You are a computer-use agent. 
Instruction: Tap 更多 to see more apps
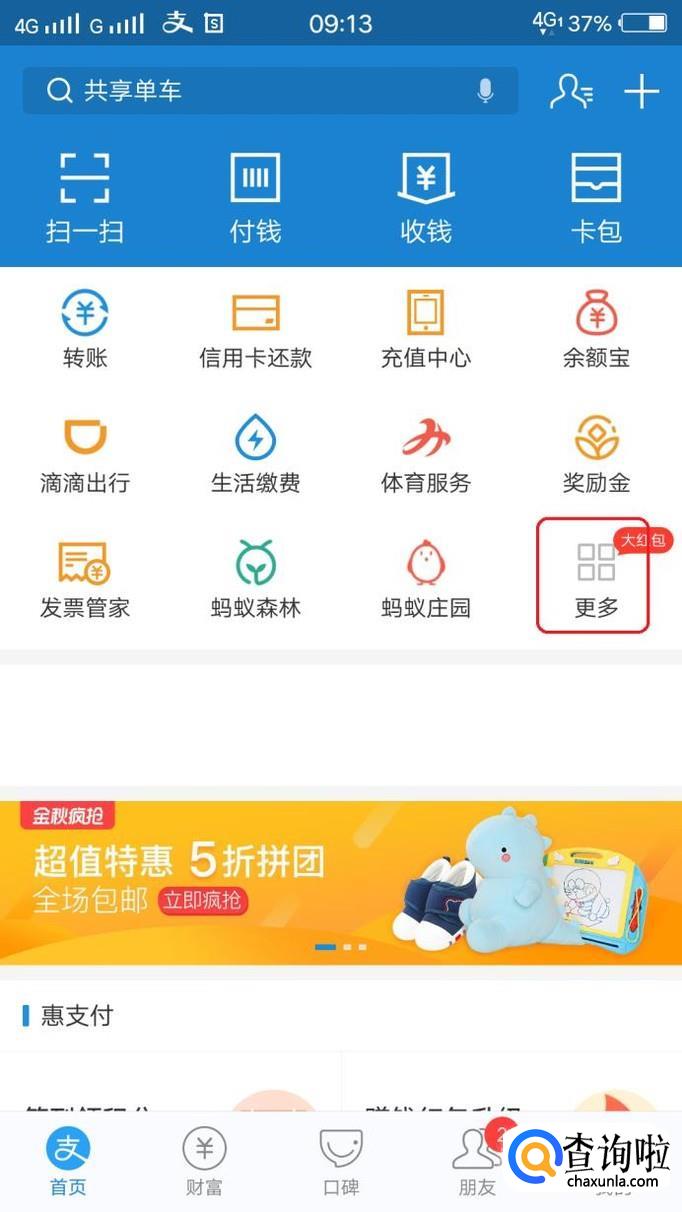pyautogui.click(x=596, y=578)
